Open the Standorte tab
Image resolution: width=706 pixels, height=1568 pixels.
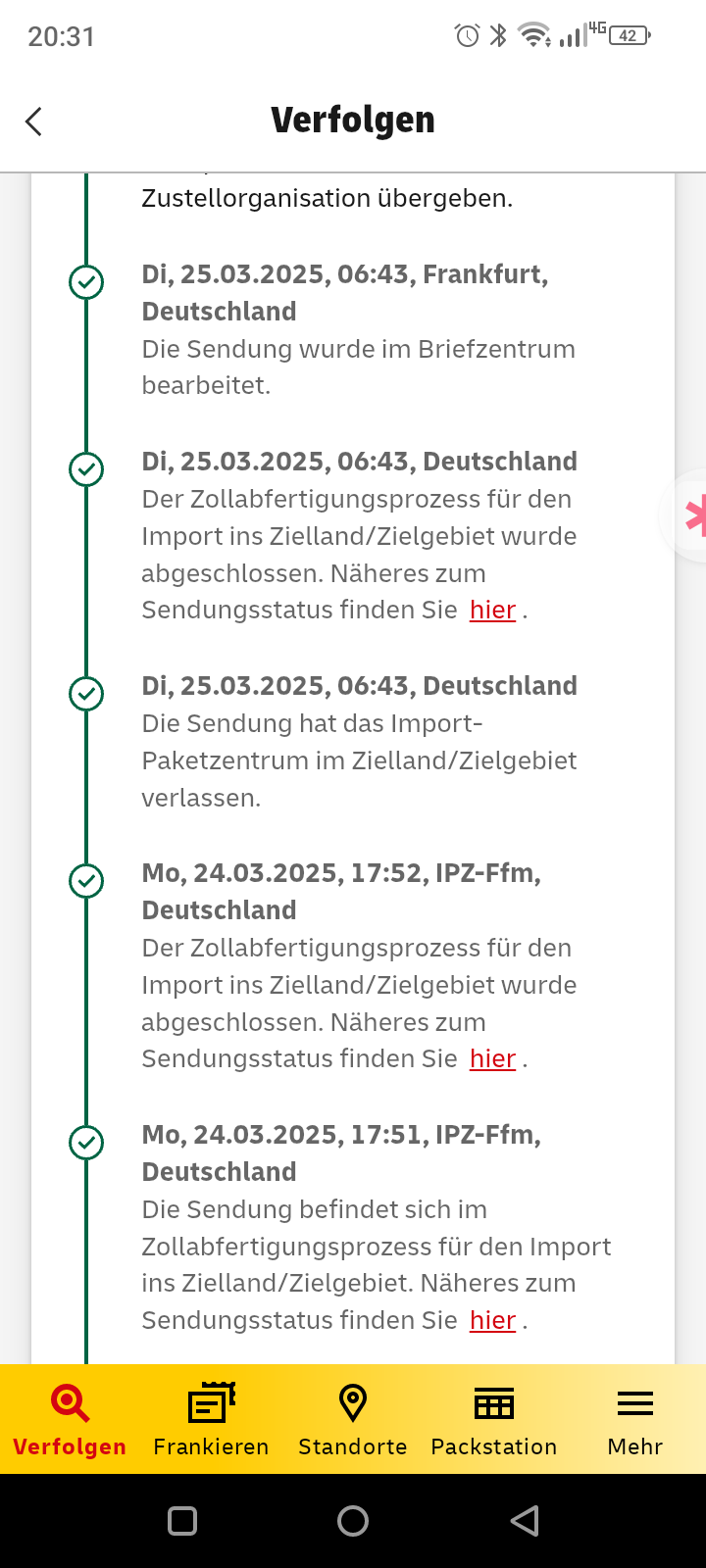pos(353,1419)
